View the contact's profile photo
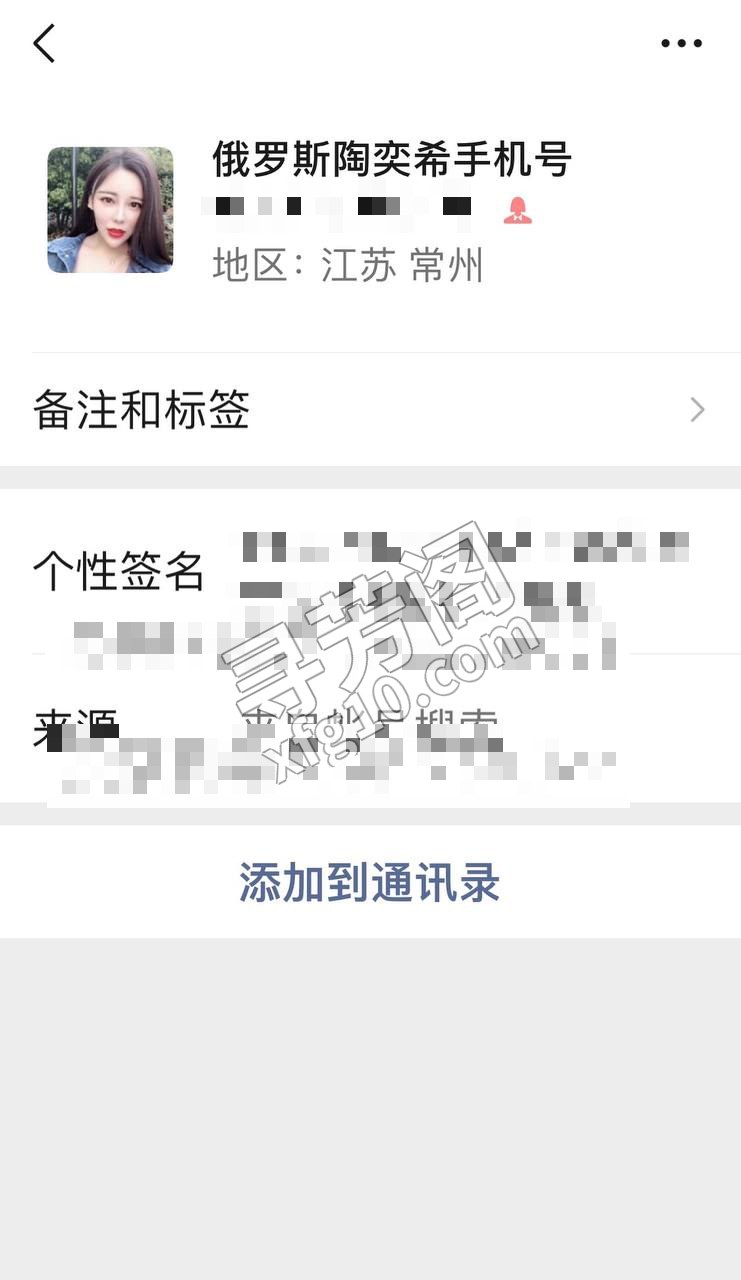This screenshot has width=741, height=1280. coord(110,210)
